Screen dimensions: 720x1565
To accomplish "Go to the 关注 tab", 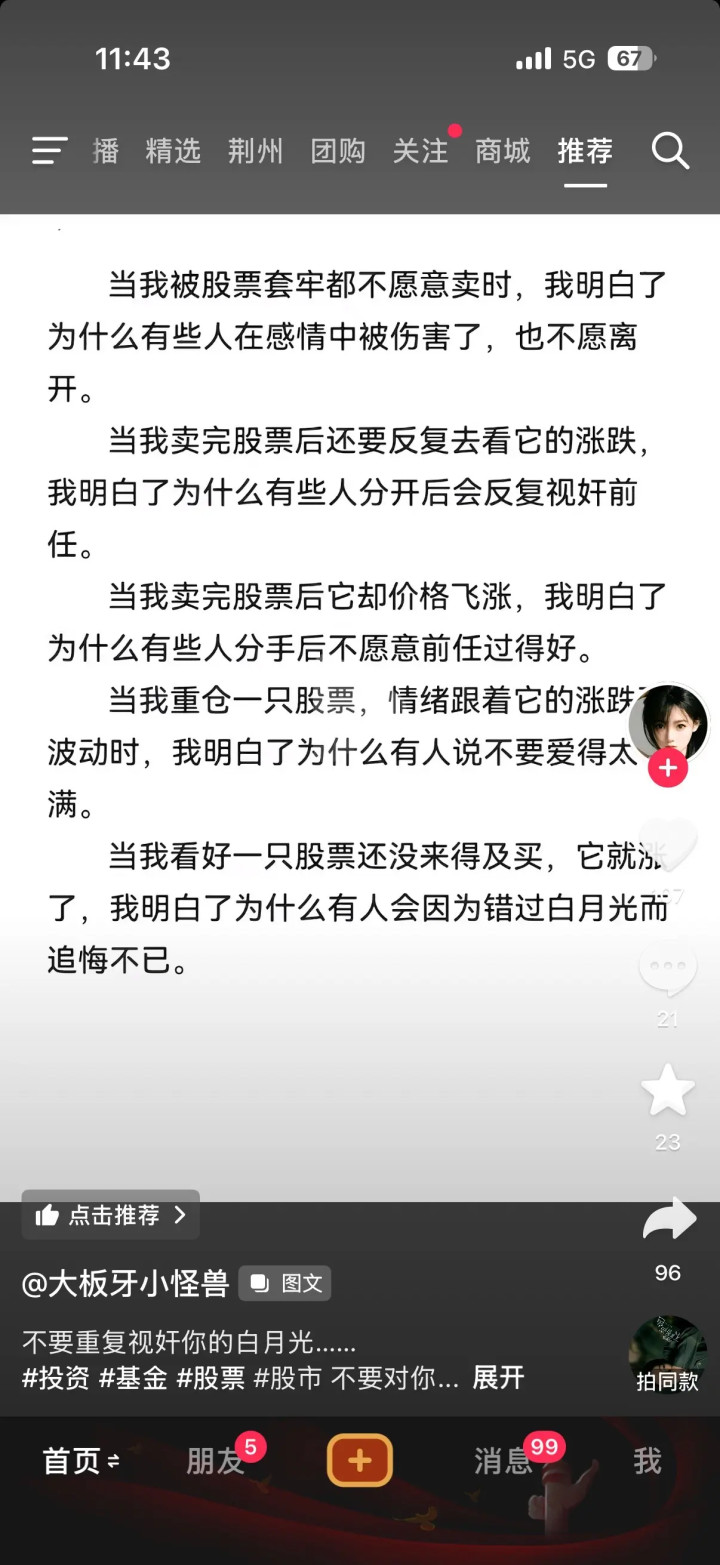I will pos(420,151).
